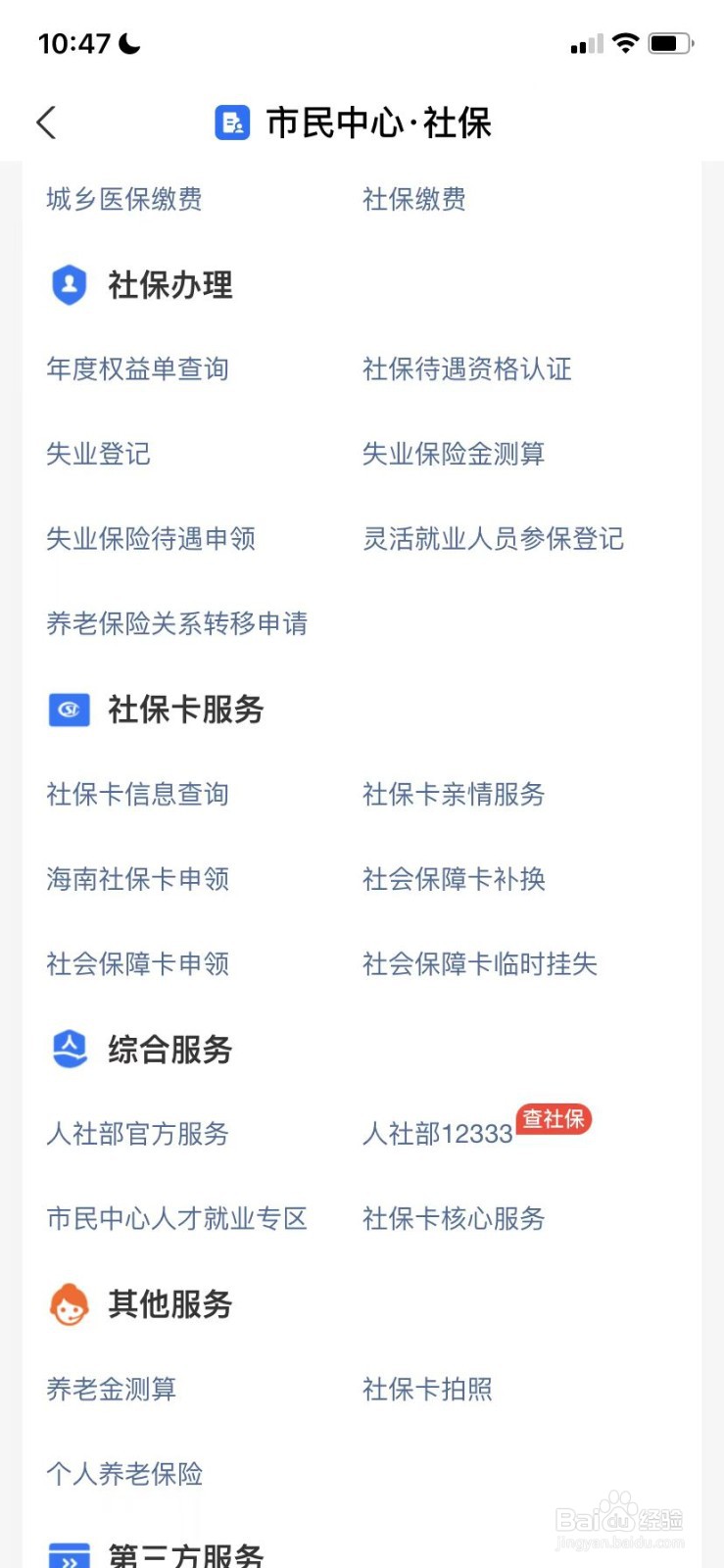Open 海南社保卡申领
Image resolution: width=724 pixels, height=1568 pixels.
click(x=137, y=879)
